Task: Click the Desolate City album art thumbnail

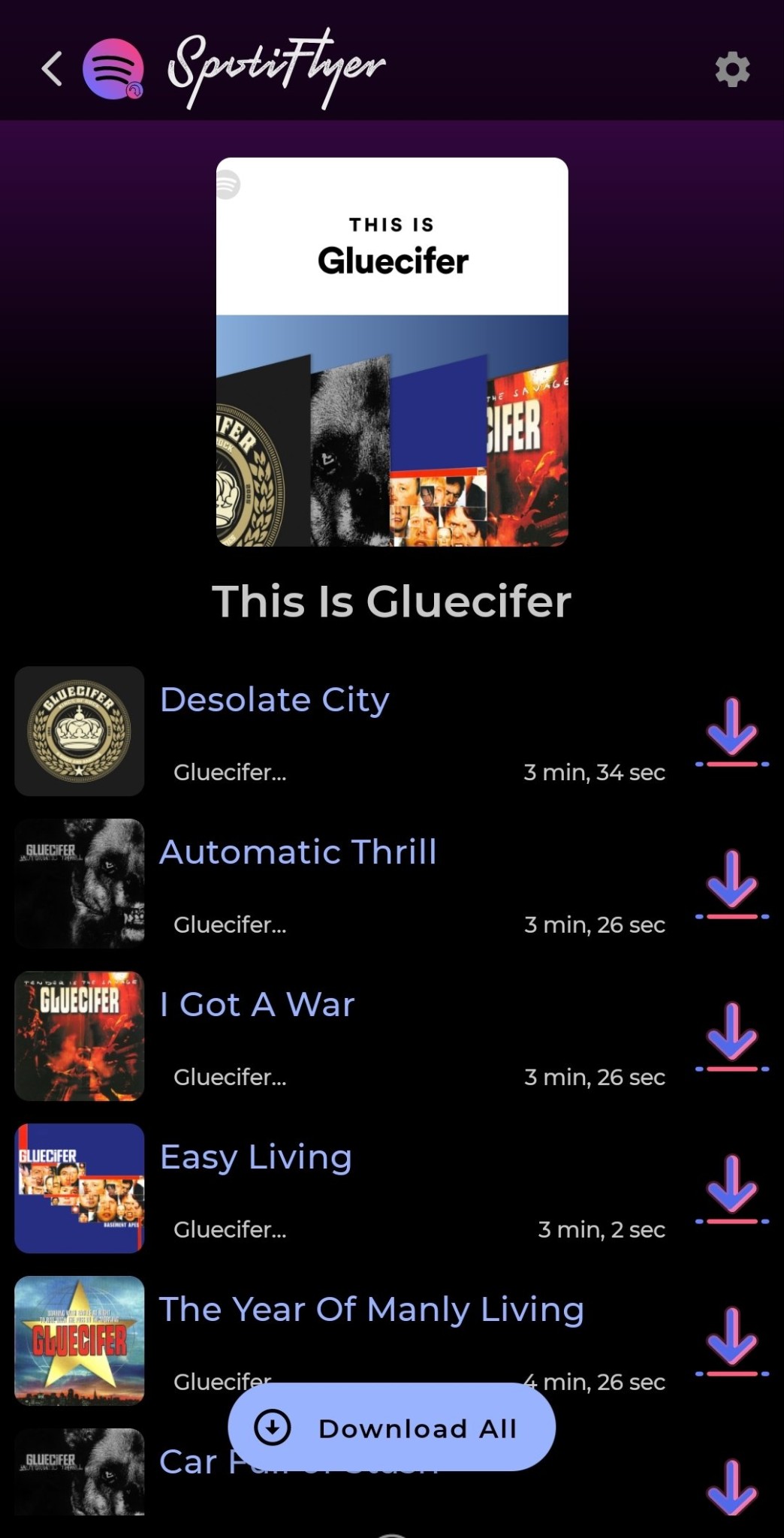Action: [x=78, y=730]
